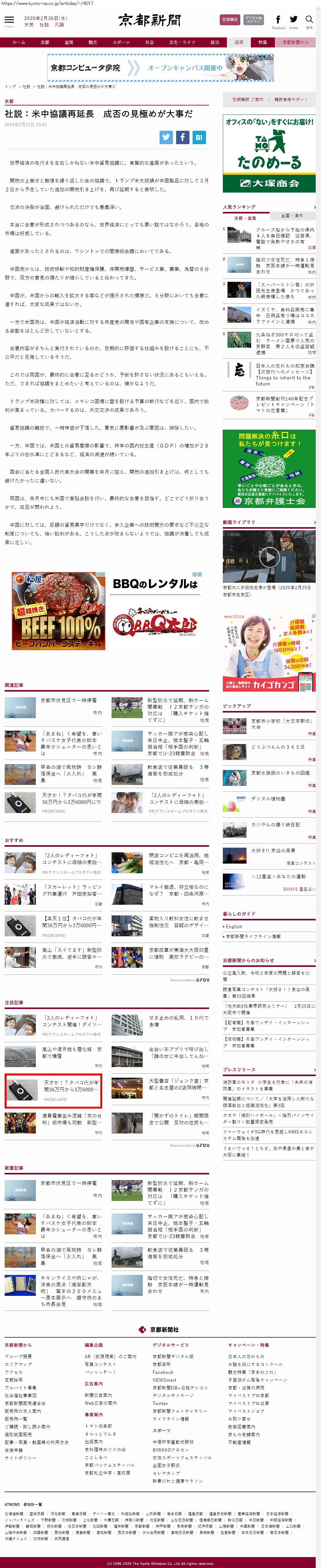Open the デジタル版ログイン login button
Screen dimensions: 321x1568
click(253, 19)
